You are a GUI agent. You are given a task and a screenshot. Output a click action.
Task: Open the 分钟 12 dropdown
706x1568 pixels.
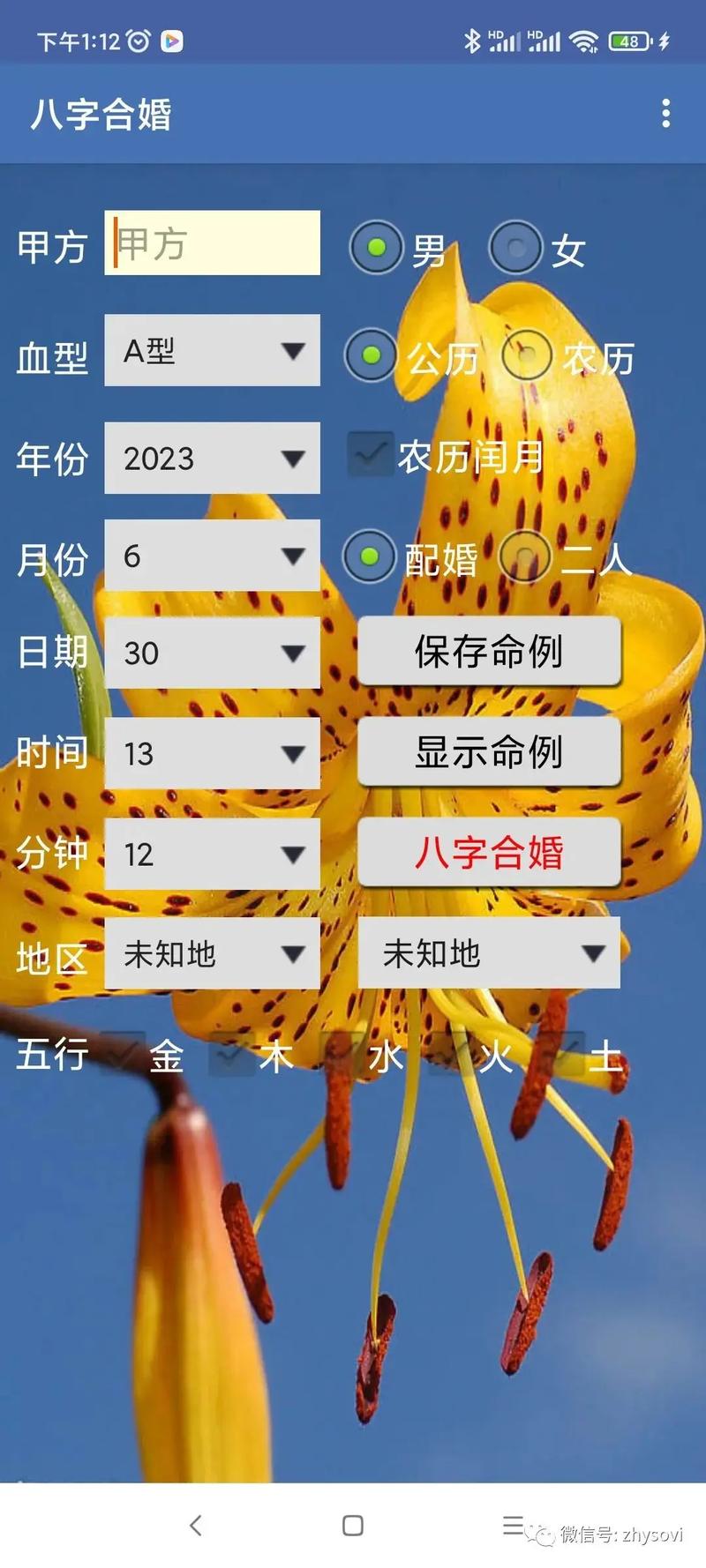(212, 855)
